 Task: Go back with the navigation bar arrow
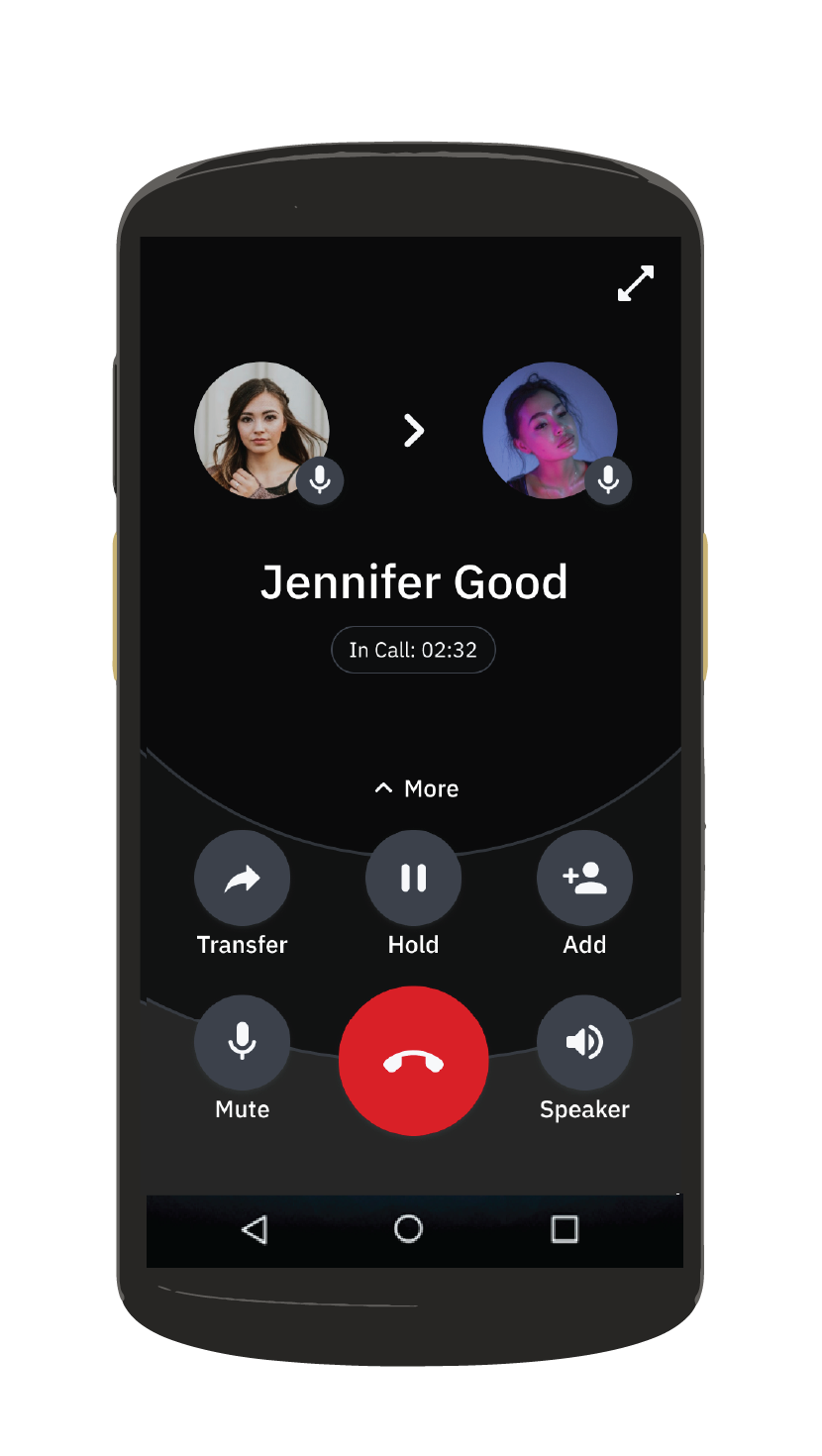pyautogui.click(x=255, y=1230)
